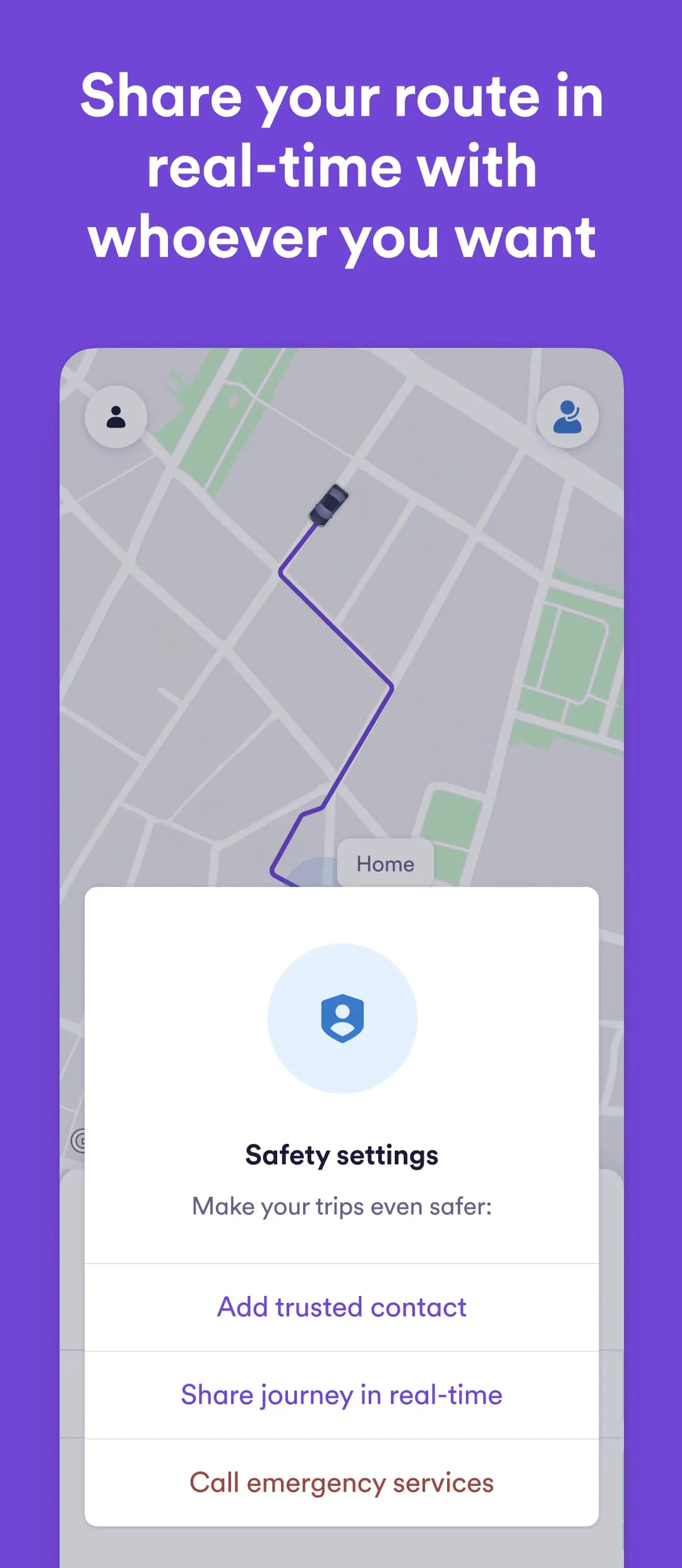Select the headset person icon on the map
Viewport: 682px width, 1568px height.
[x=566, y=416]
